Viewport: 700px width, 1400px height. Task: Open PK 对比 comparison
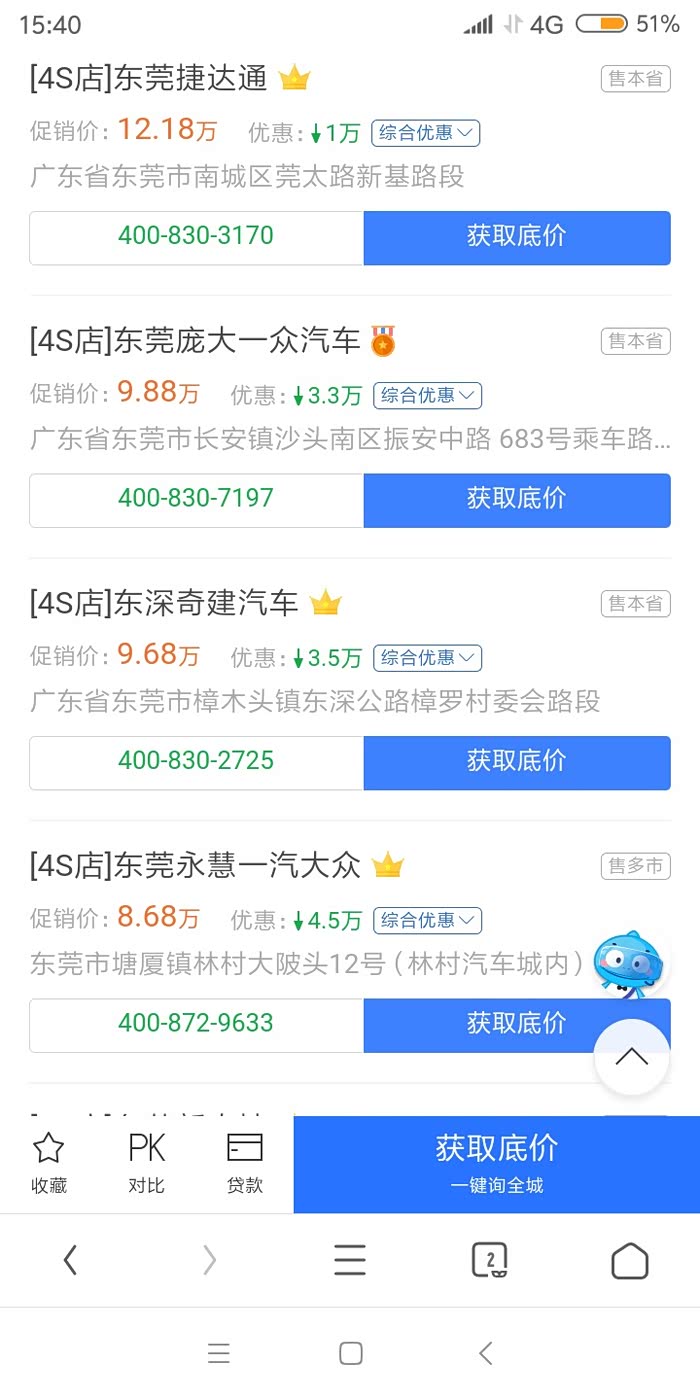146,1164
